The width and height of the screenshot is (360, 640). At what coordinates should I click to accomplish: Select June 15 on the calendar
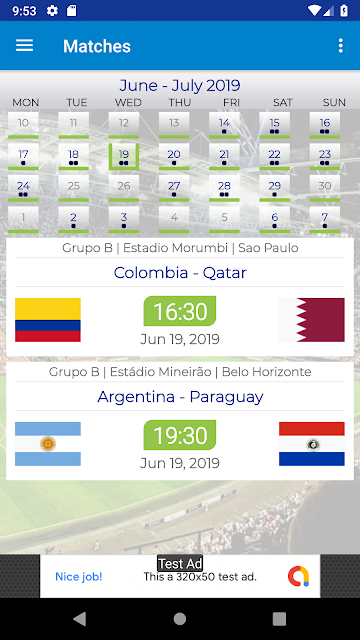275,125
